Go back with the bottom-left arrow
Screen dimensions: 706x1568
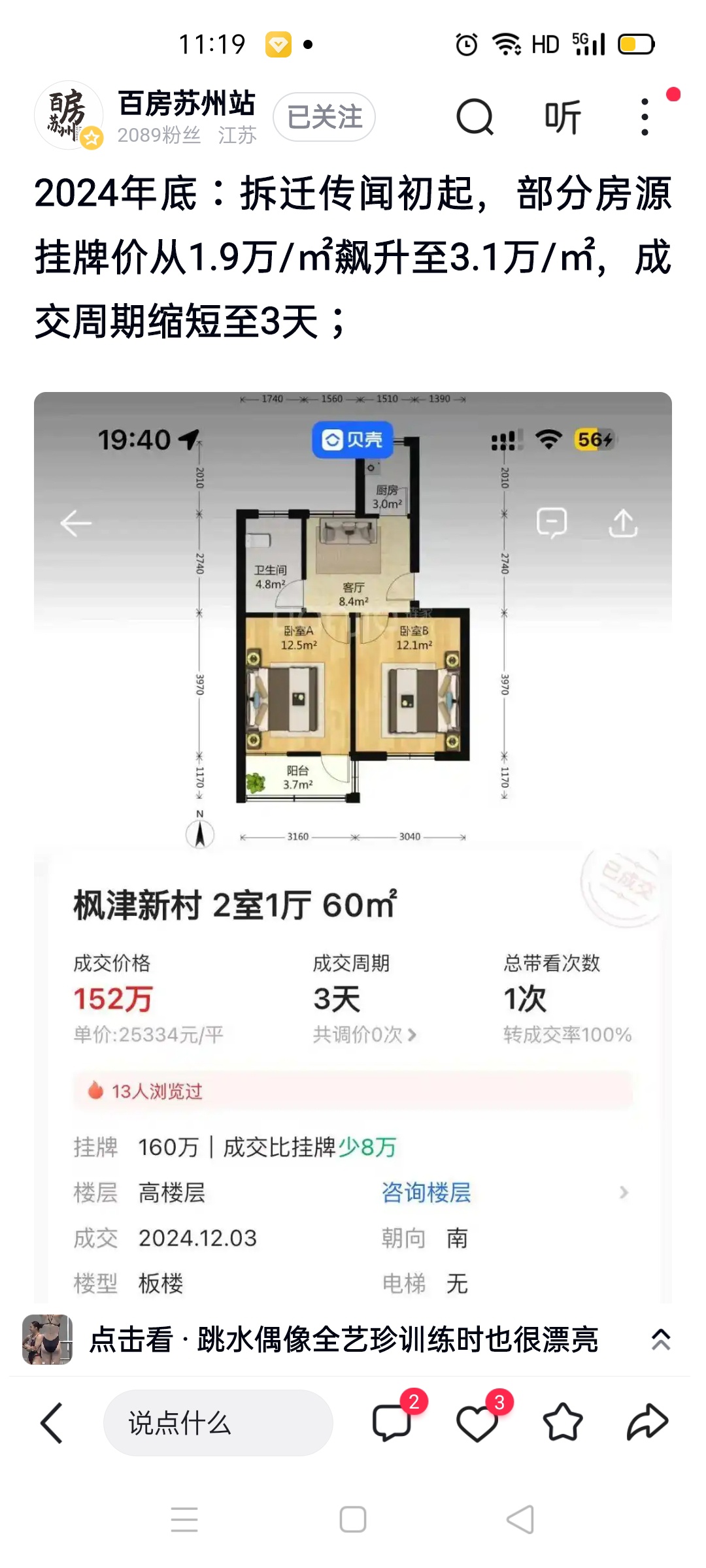pos(52,1423)
